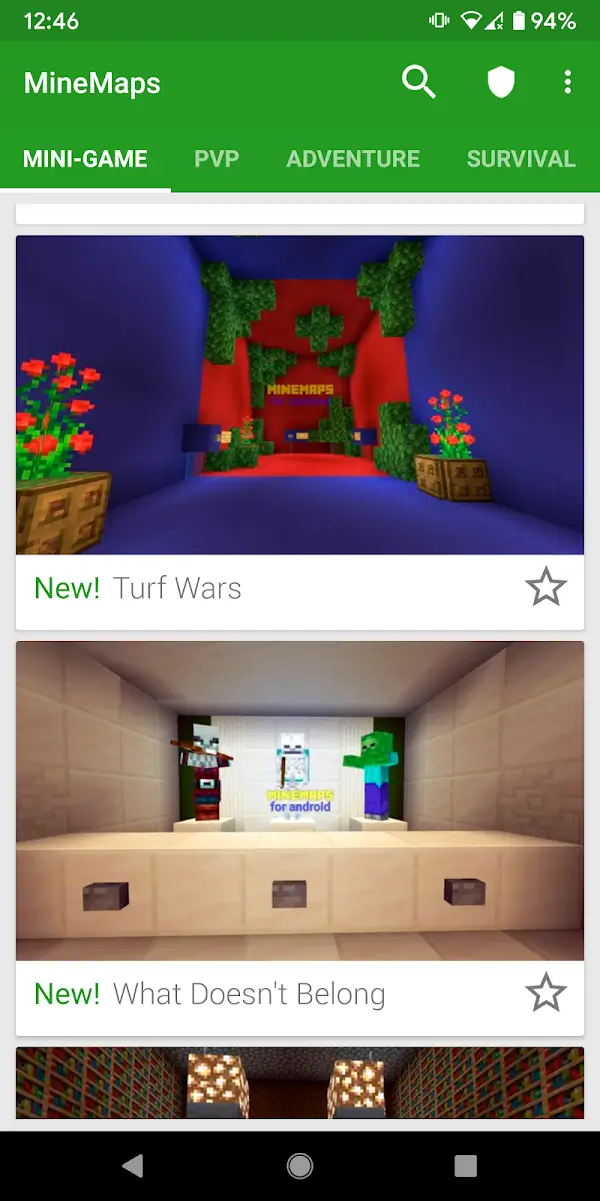Viewport: 600px width, 1201px height.
Task: Go back using system navigation
Action: (x=132, y=1166)
